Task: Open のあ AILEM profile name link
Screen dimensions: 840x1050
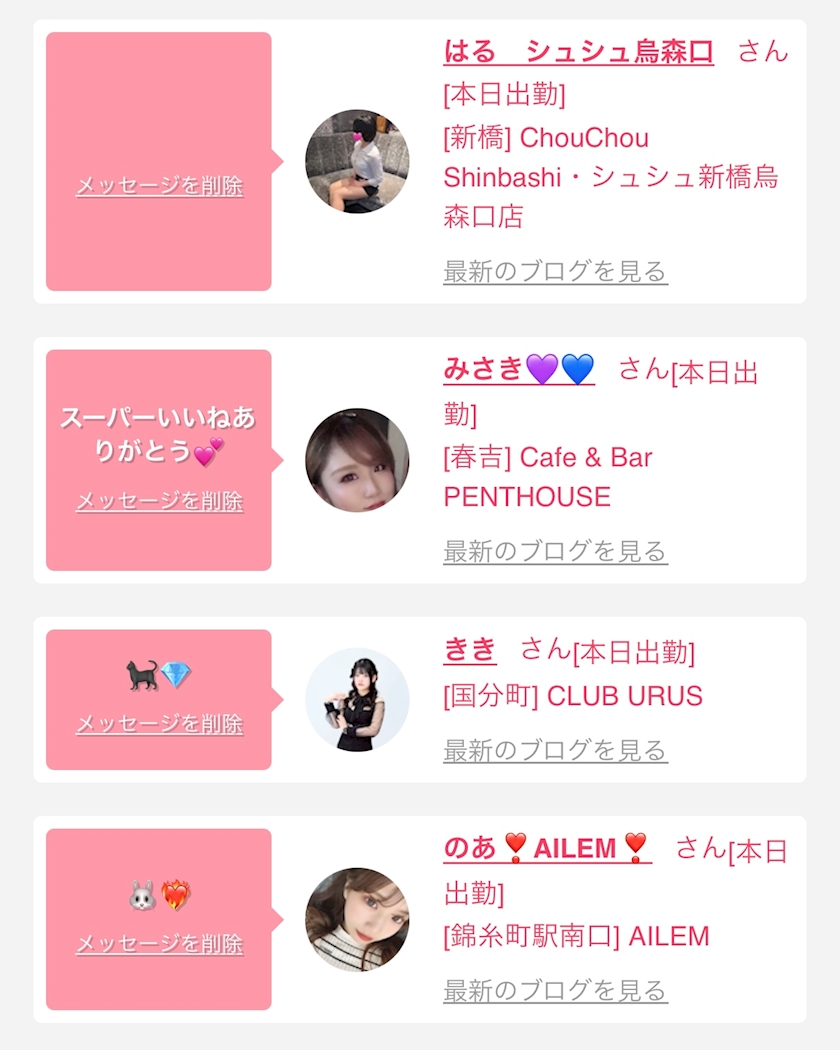Action: click(547, 848)
